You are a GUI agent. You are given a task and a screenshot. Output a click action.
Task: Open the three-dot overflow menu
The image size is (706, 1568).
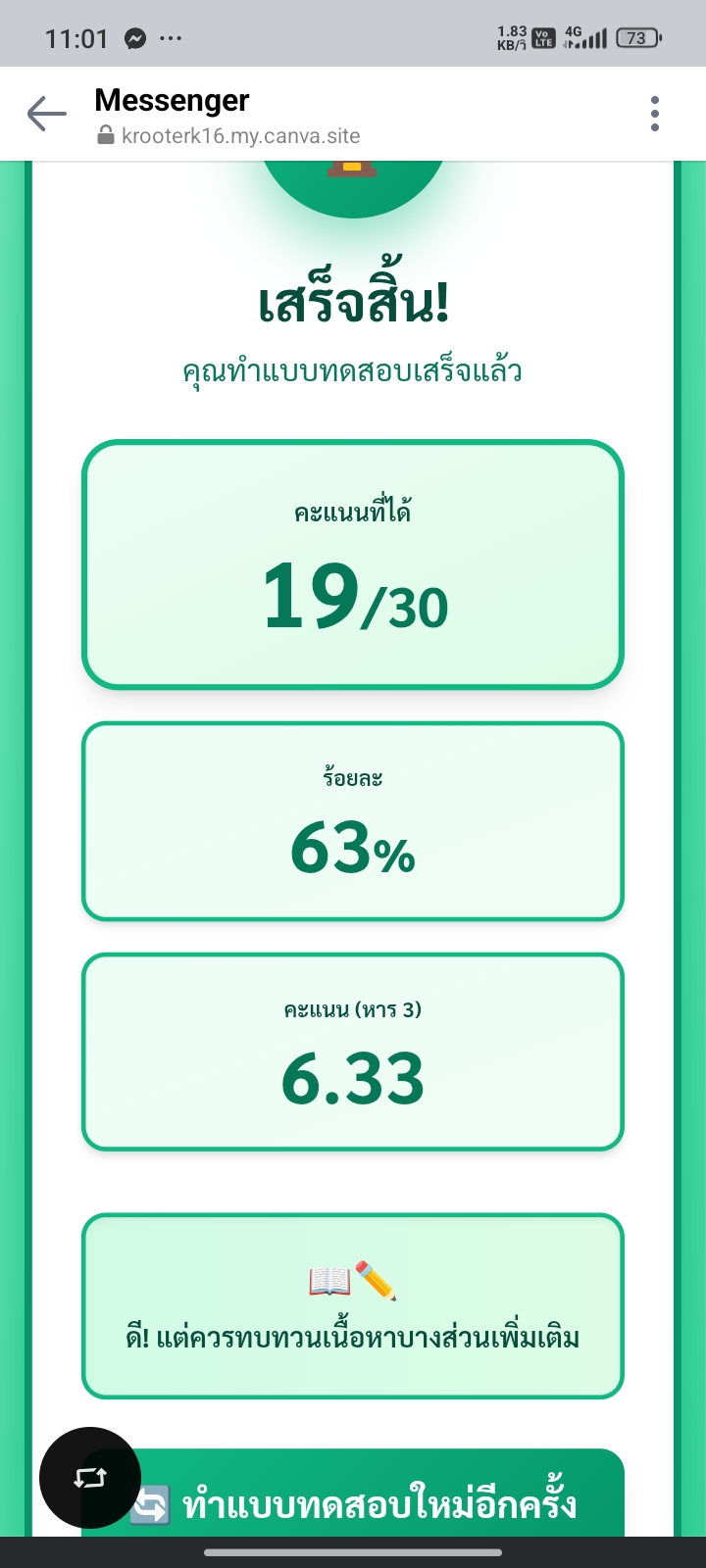655,114
